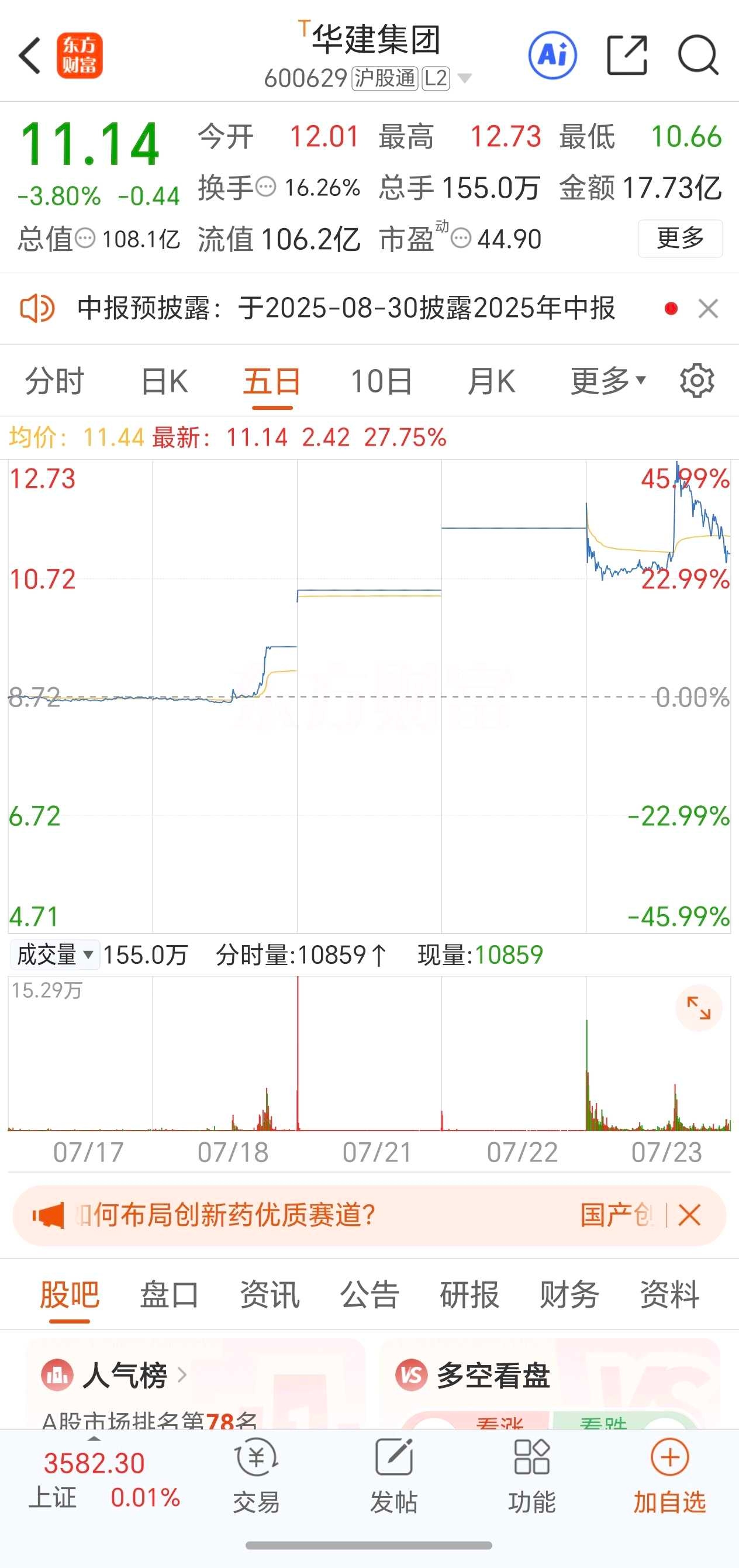This screenshot has height=1568, width=739.
Task: Open 财务 tab
Action: click(569, 1295)
